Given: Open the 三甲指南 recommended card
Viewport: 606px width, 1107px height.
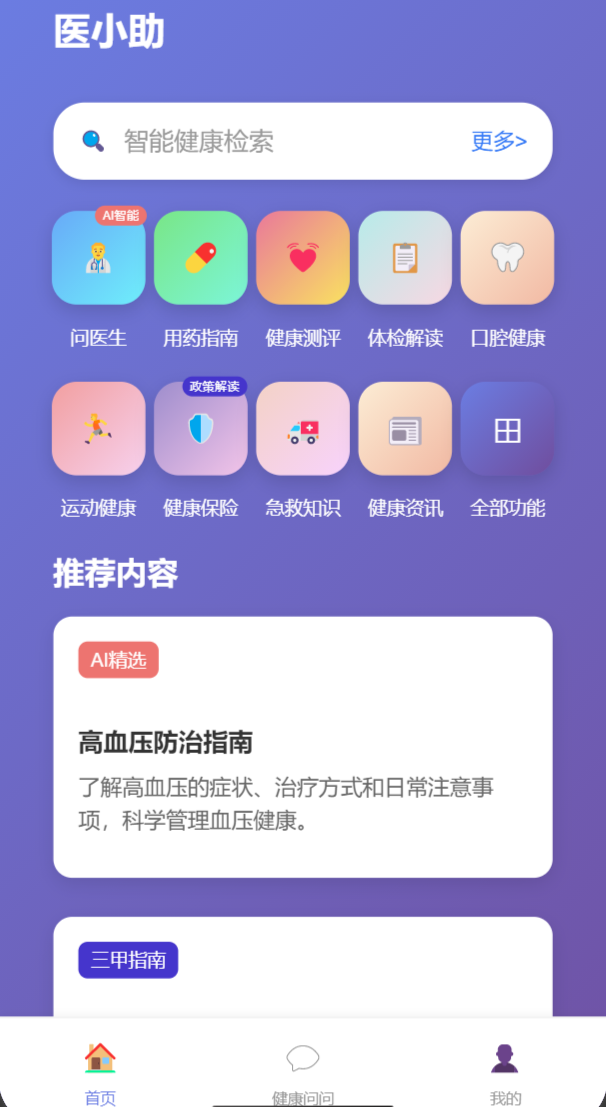Looking at the screenshot, I should (x=302, y=965).
